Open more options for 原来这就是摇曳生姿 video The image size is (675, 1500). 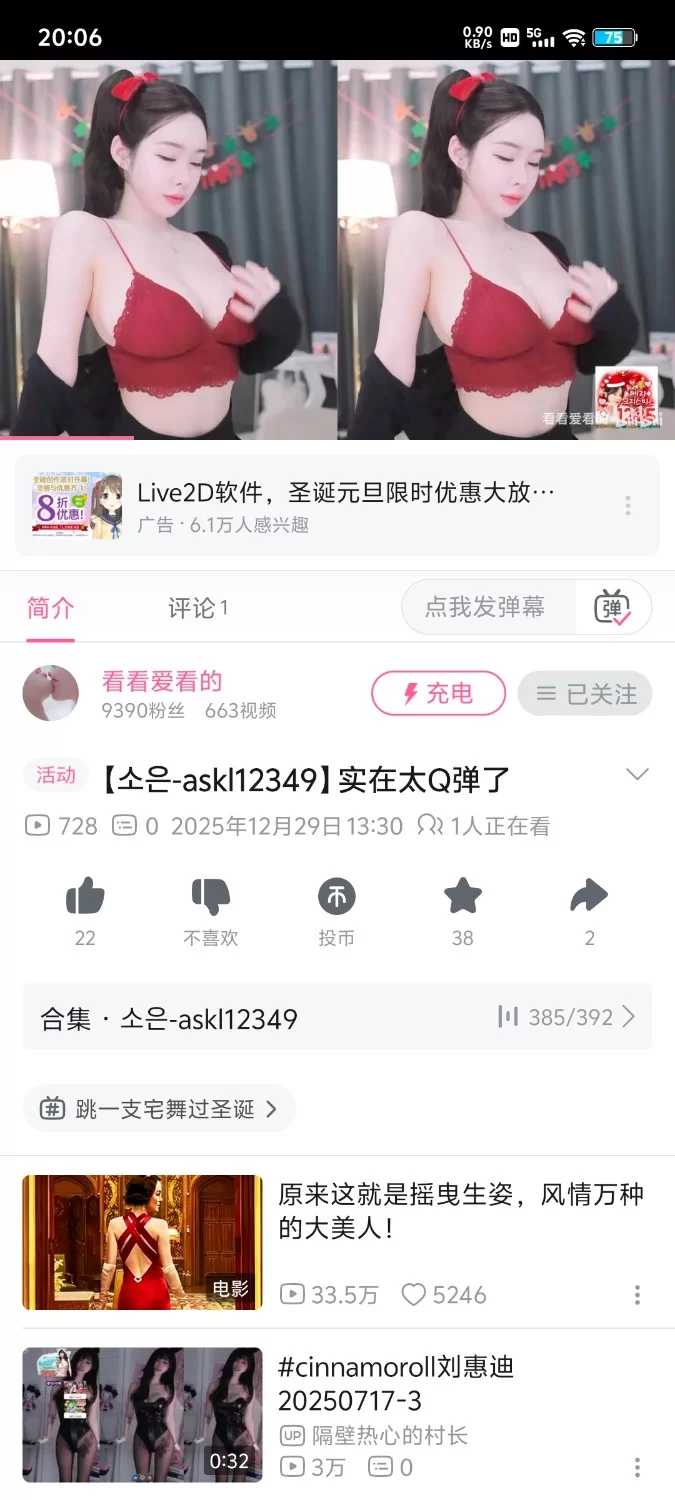coord(637,1295)
